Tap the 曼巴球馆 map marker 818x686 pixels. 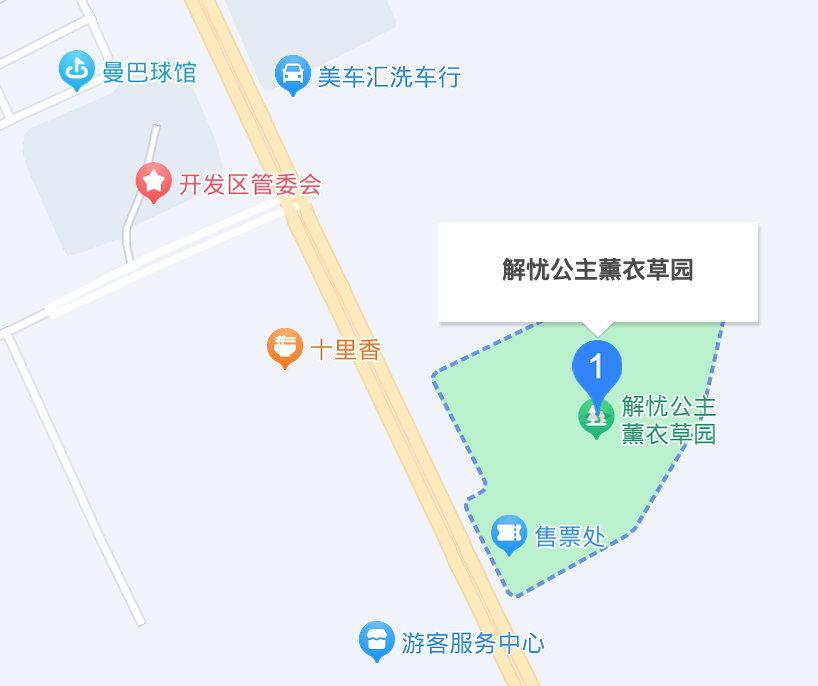click(x=76, y=71)
